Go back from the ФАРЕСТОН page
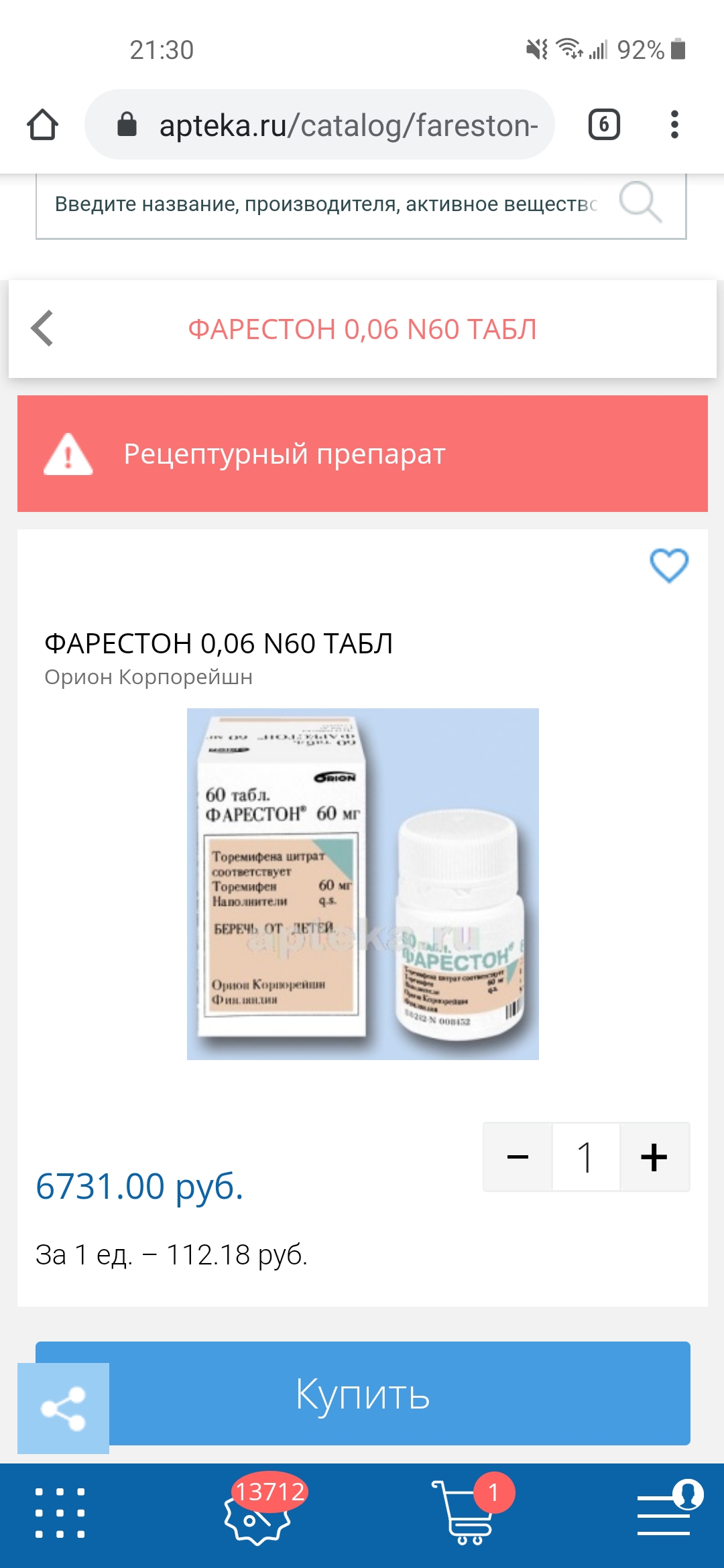This screenshot has height=1568, width=724. tap(42, 328)
